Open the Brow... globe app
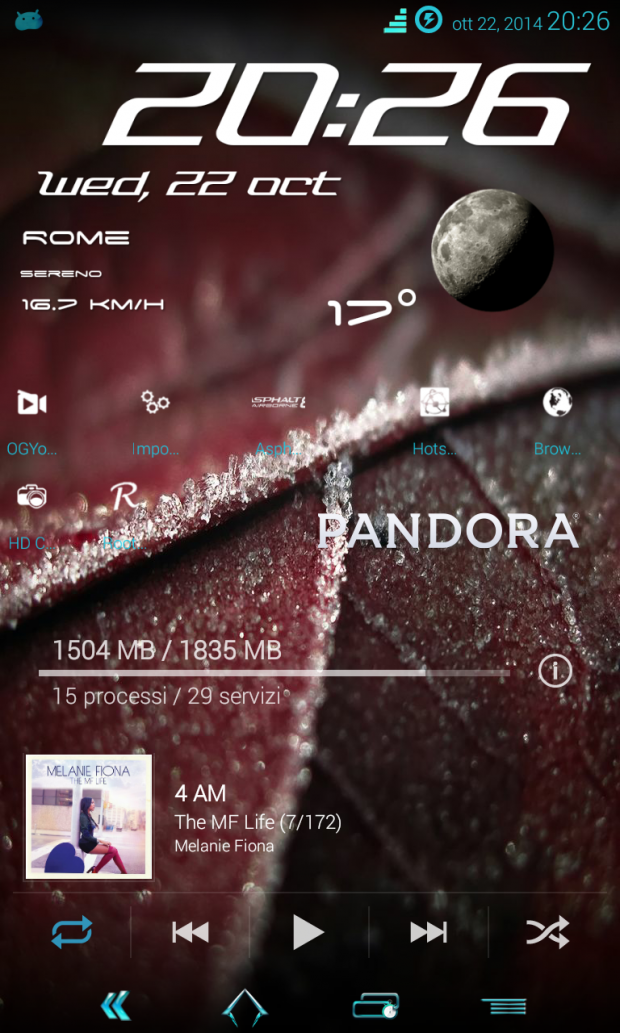 tap(557, 403)
